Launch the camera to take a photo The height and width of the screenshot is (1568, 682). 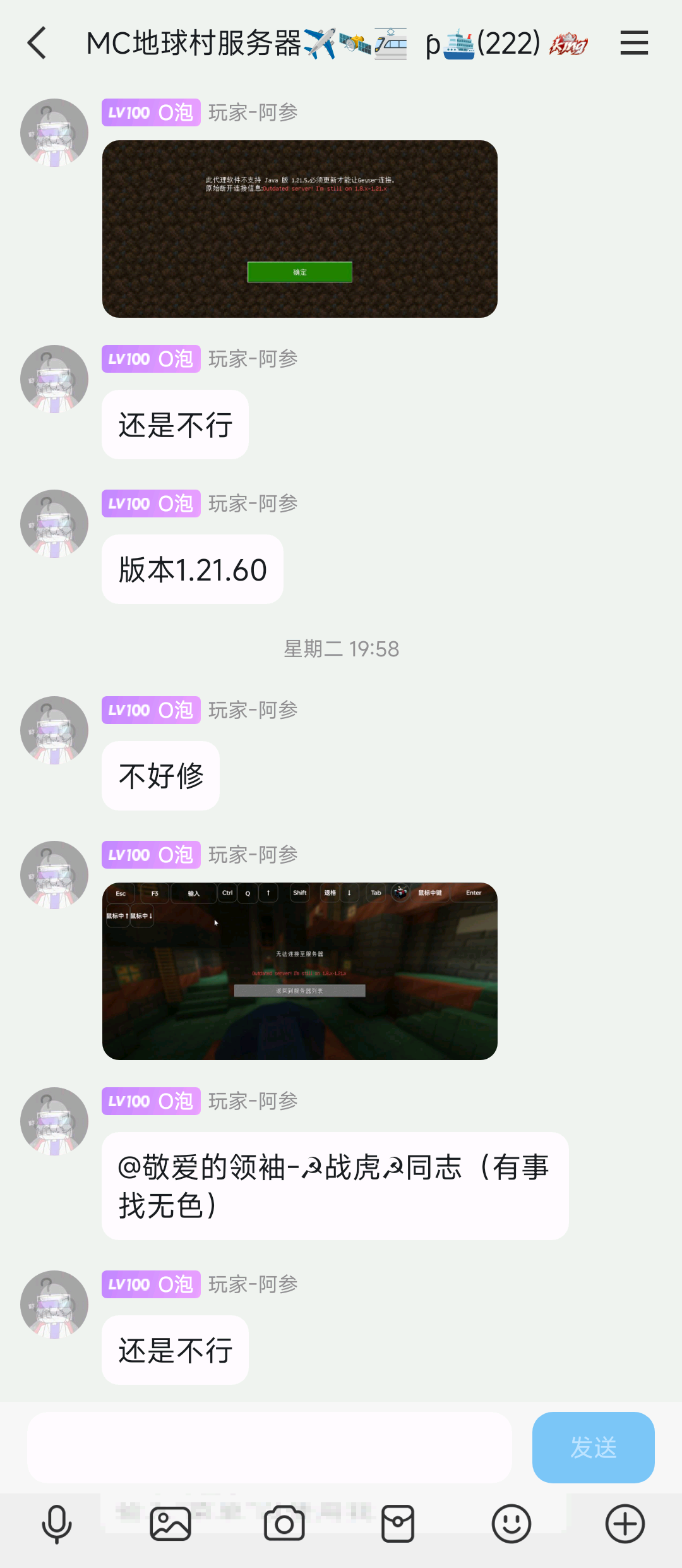[284, 1524]
